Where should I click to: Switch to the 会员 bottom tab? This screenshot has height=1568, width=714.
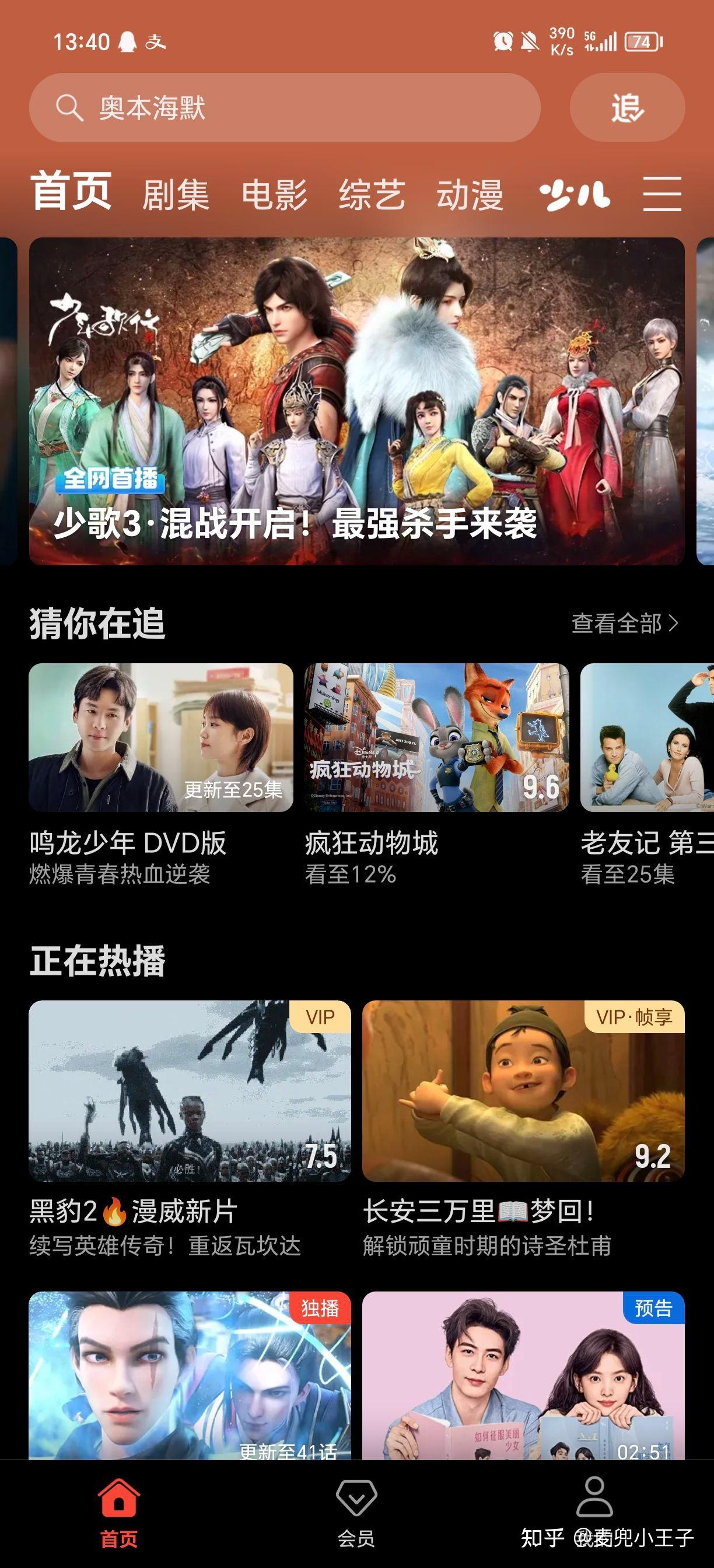pyautogui.click(x=356, y=1514)
